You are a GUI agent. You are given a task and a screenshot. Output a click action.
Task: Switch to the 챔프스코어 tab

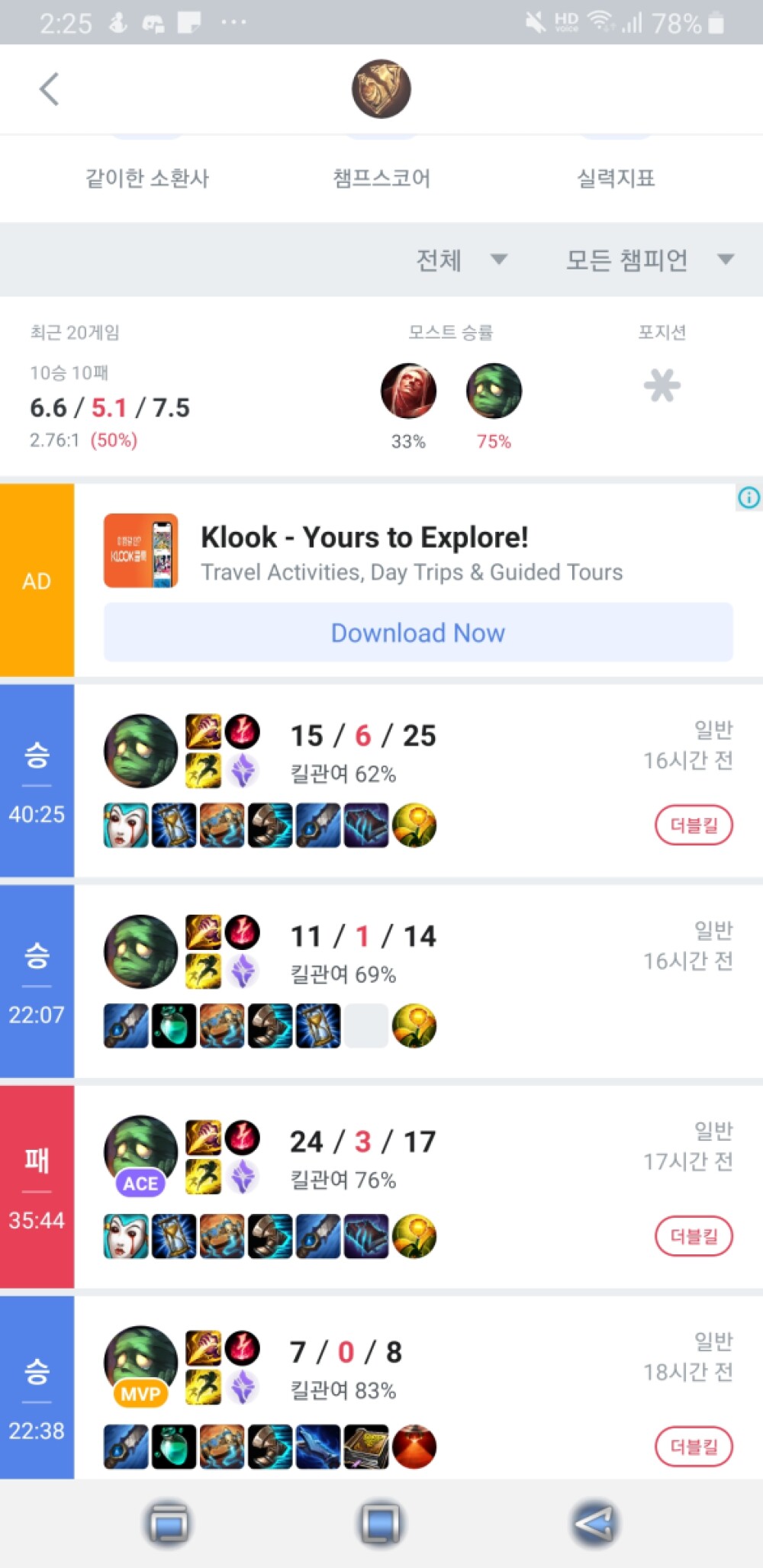(x=381, y=178)
